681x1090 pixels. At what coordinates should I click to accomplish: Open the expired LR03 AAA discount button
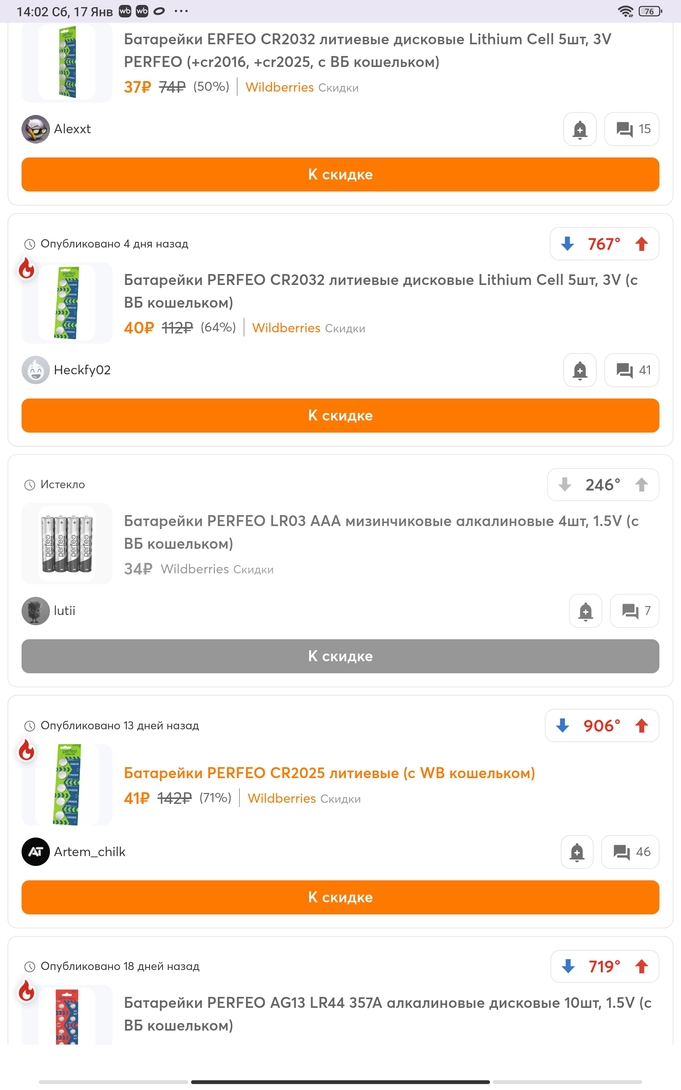pos(340,656)
